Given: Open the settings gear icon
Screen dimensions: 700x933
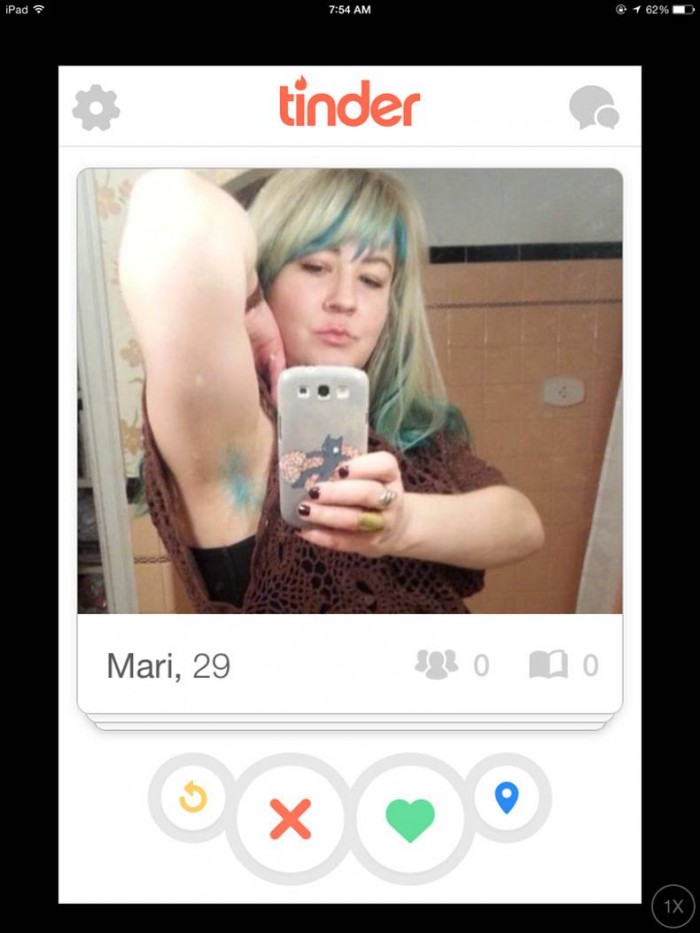Looking at the screenshot, I should click(96, 108).
